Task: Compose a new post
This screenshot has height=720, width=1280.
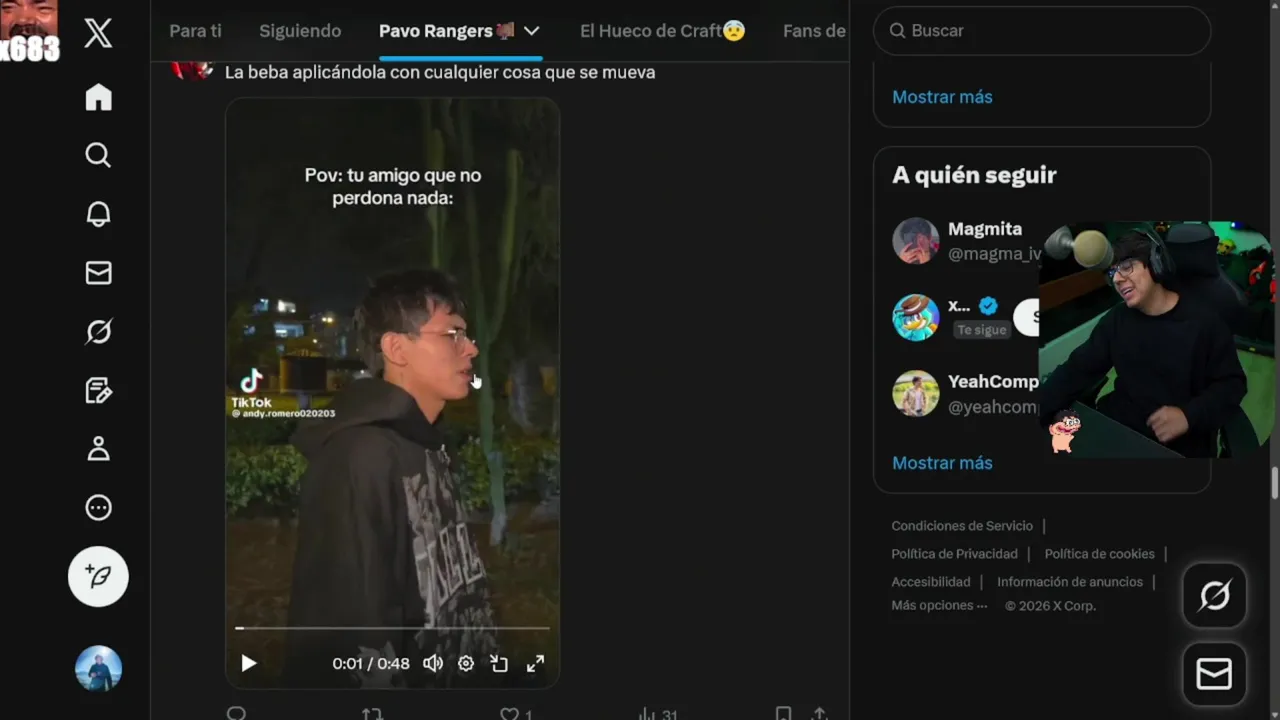Action: [x=98, y=576]
